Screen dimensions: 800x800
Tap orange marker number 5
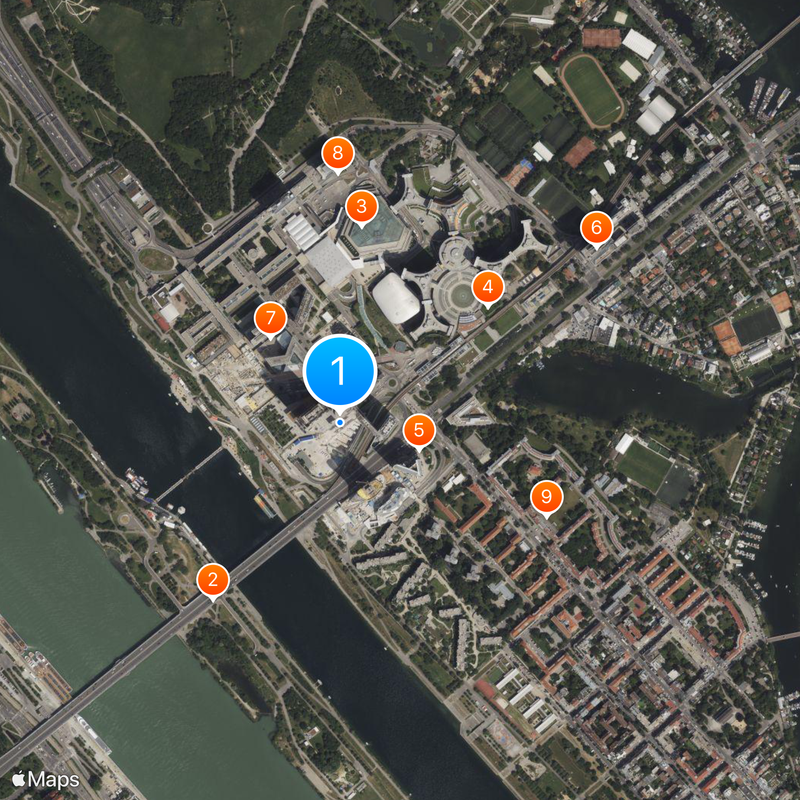point(419,431)
